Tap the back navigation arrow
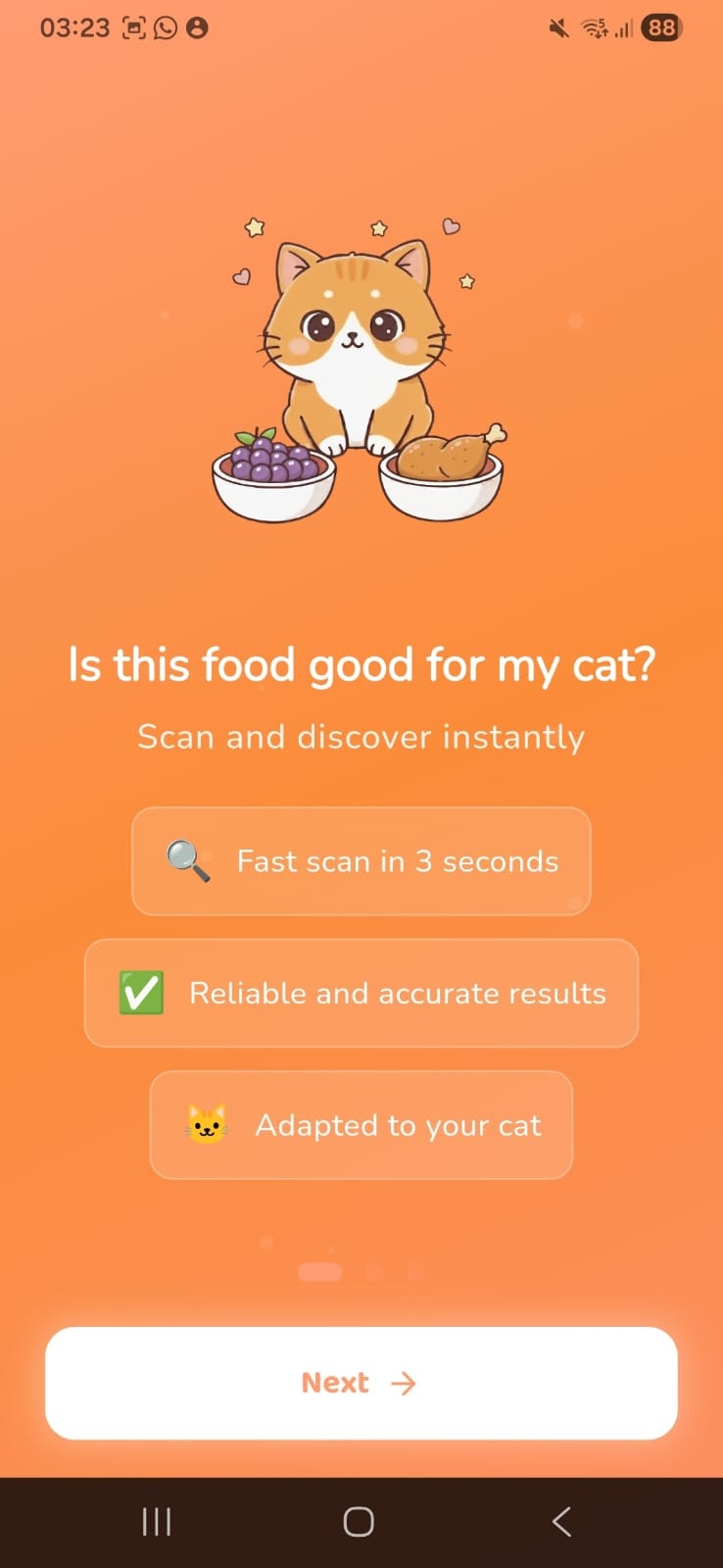The image size is (723, 1568). [560, 1521]
